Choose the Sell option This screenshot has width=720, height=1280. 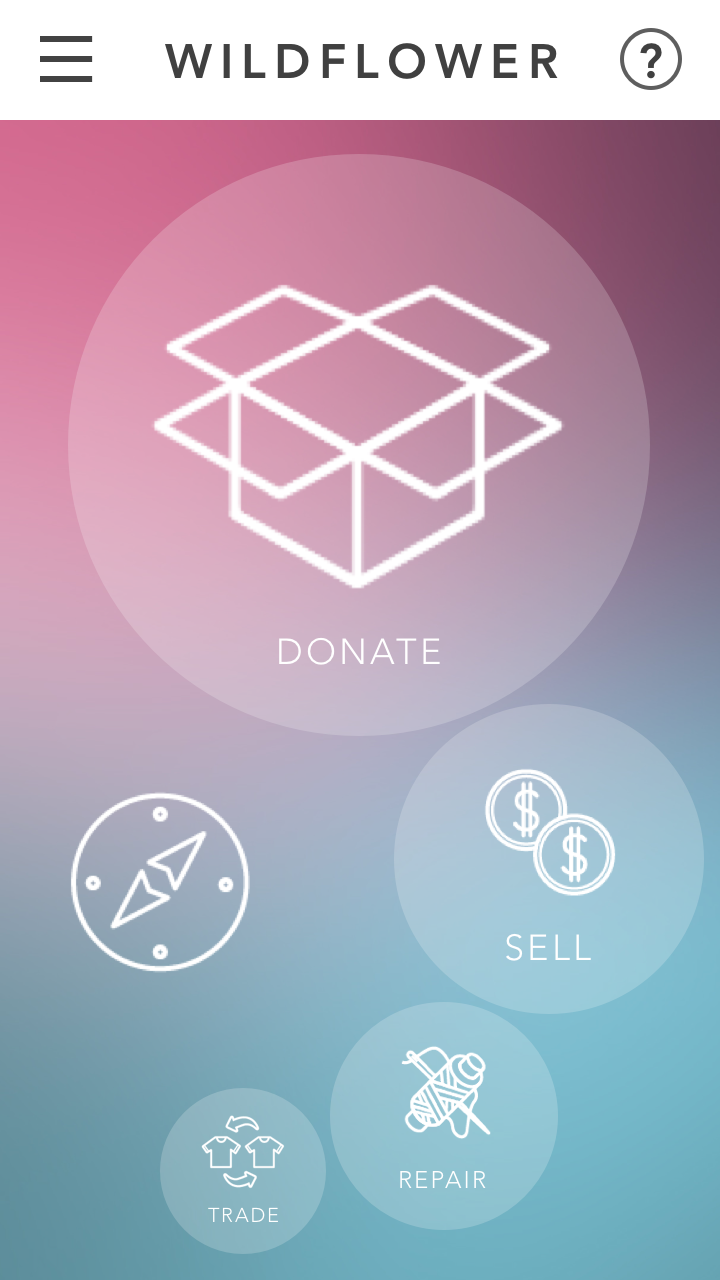pos(549,859)
